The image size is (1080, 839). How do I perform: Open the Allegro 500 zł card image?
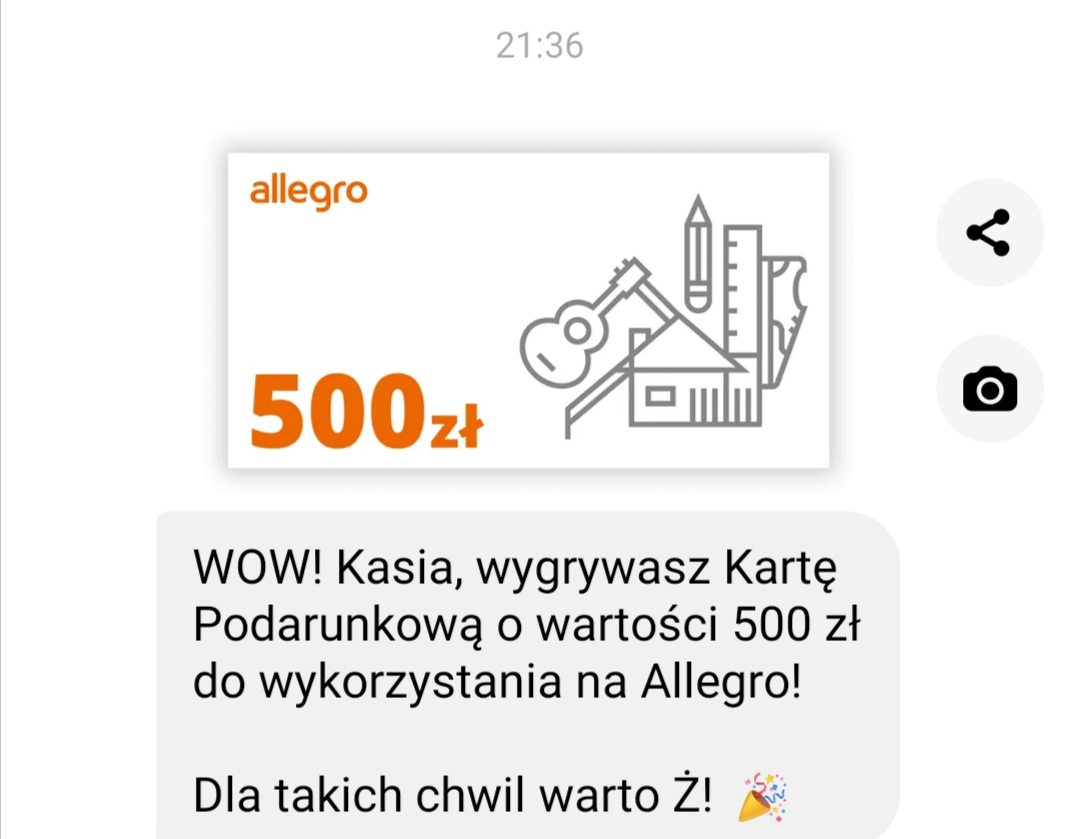pos(528,310)
